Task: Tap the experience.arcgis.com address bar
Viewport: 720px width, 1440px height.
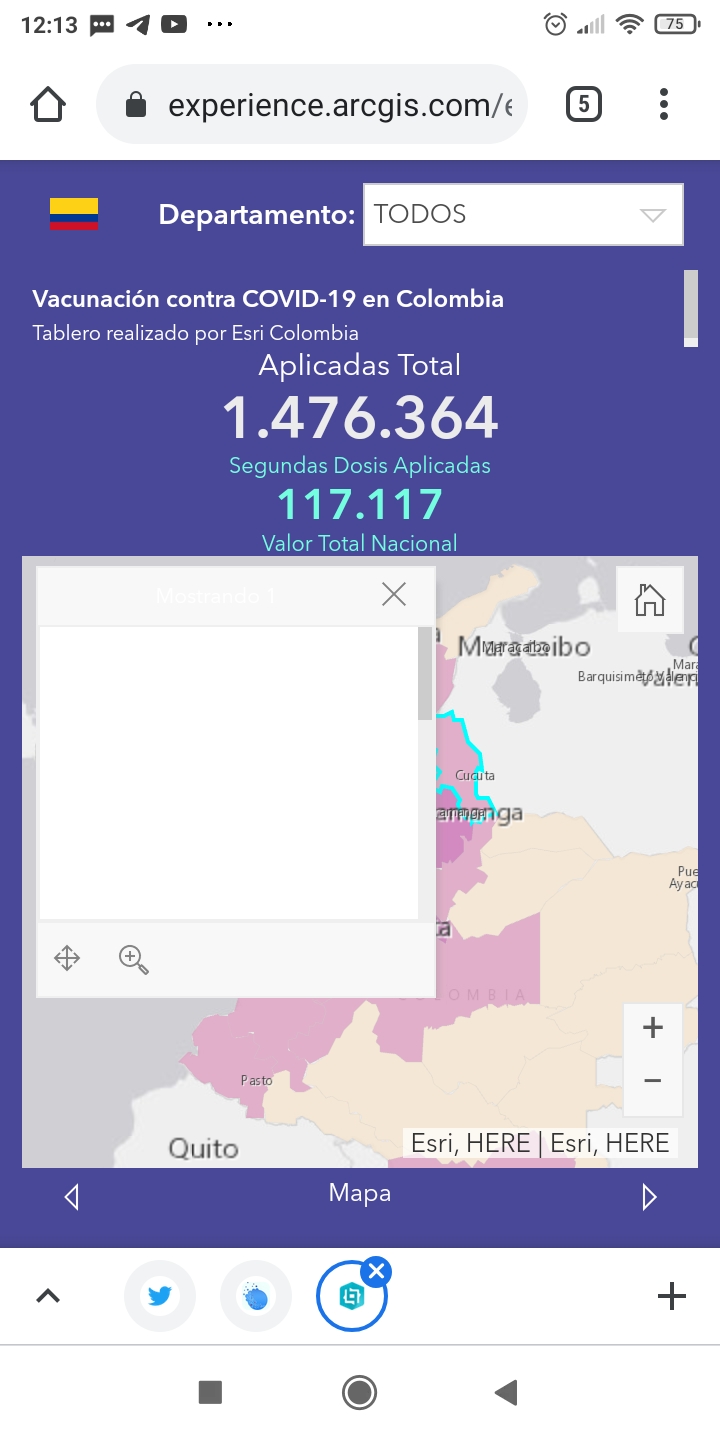Action: (312, 105)
